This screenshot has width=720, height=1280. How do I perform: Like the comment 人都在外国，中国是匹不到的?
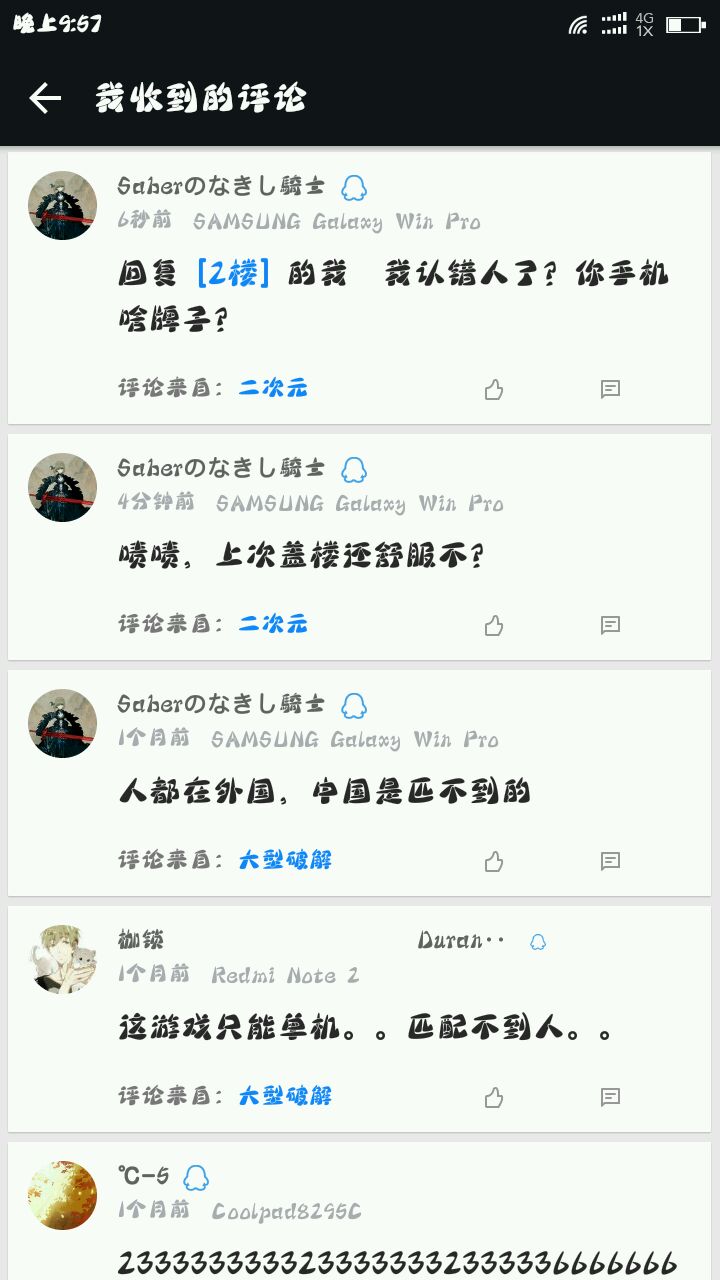pos(494,861)
